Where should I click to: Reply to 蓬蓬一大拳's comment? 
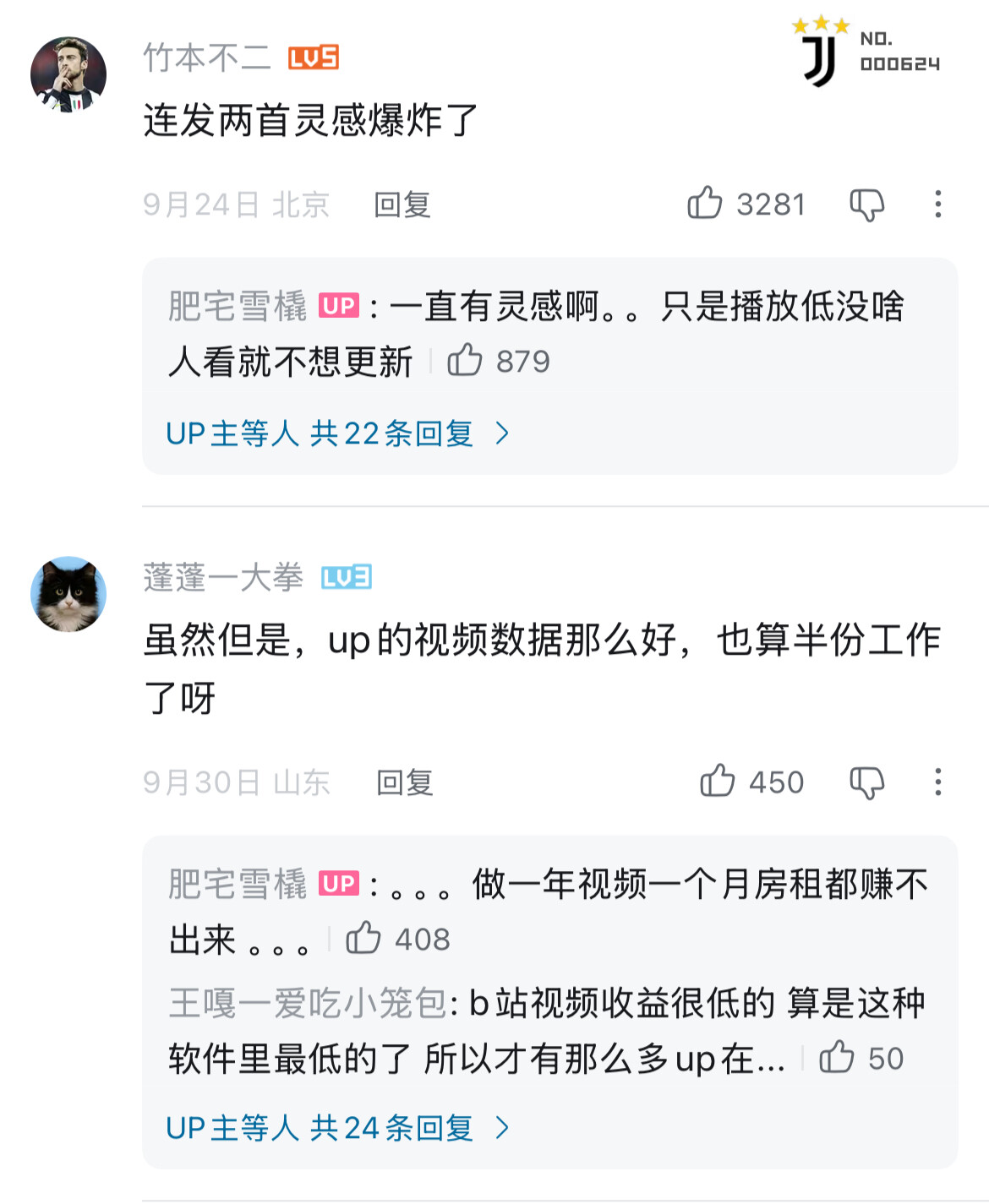[x=404, y=782]
